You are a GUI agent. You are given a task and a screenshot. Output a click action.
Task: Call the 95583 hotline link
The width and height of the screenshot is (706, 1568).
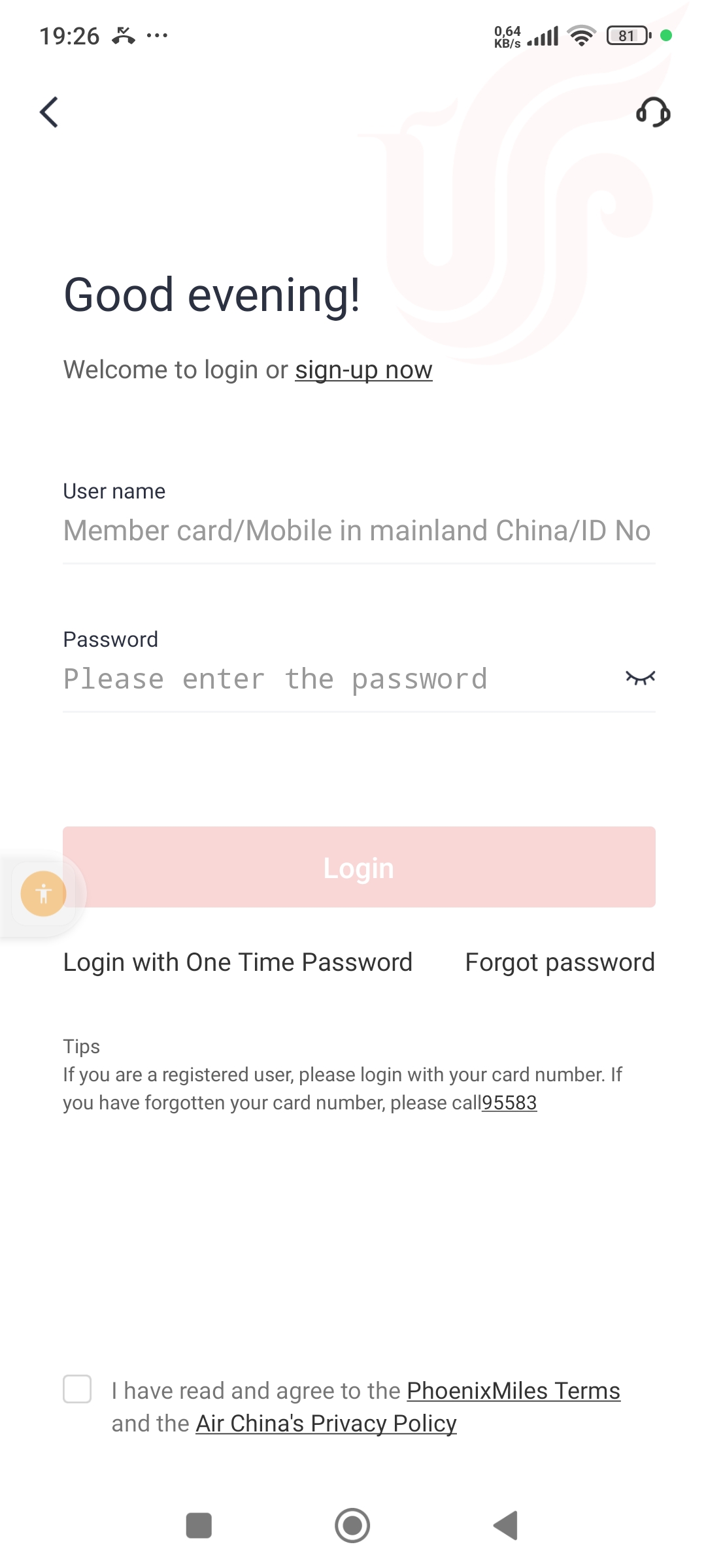[509, 1103]
